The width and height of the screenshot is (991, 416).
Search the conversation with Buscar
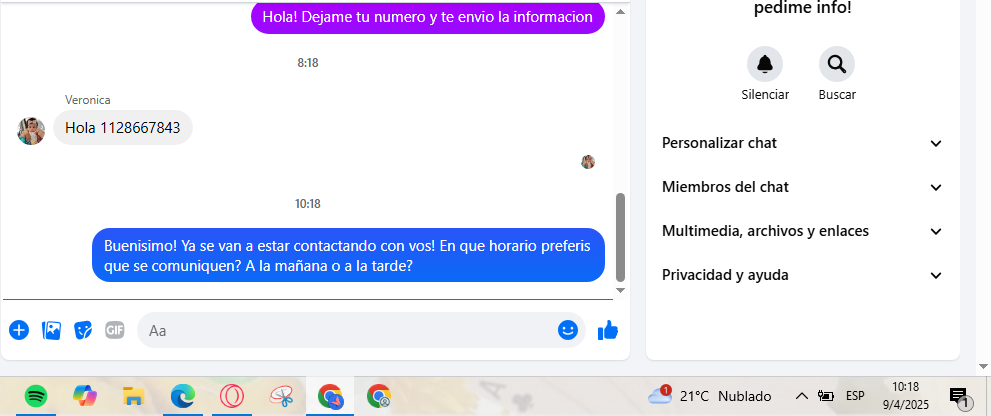(x=836, y=65)
